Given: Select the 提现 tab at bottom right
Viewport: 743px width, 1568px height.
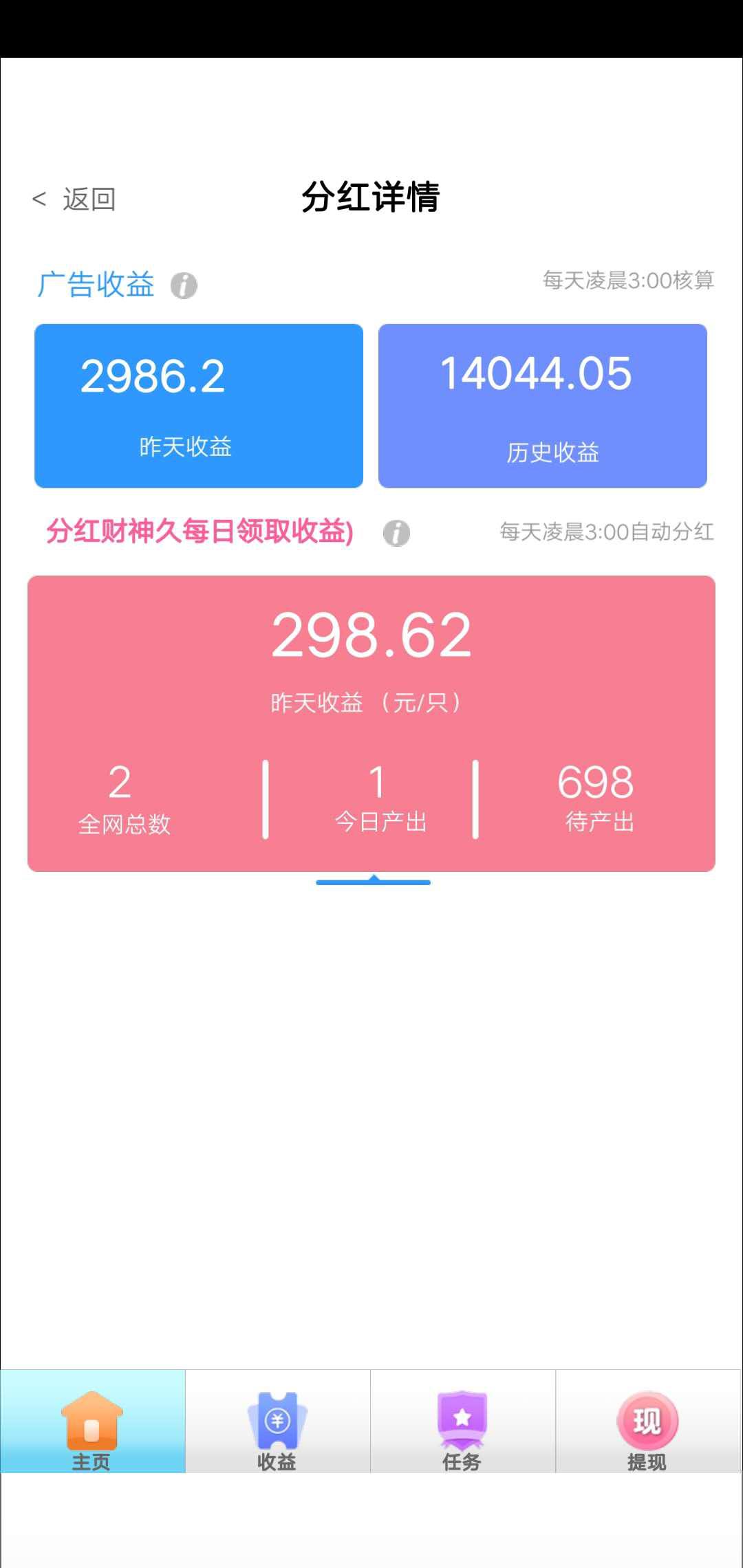Looking at the screenshot, I should click(x=647, y=1420).
